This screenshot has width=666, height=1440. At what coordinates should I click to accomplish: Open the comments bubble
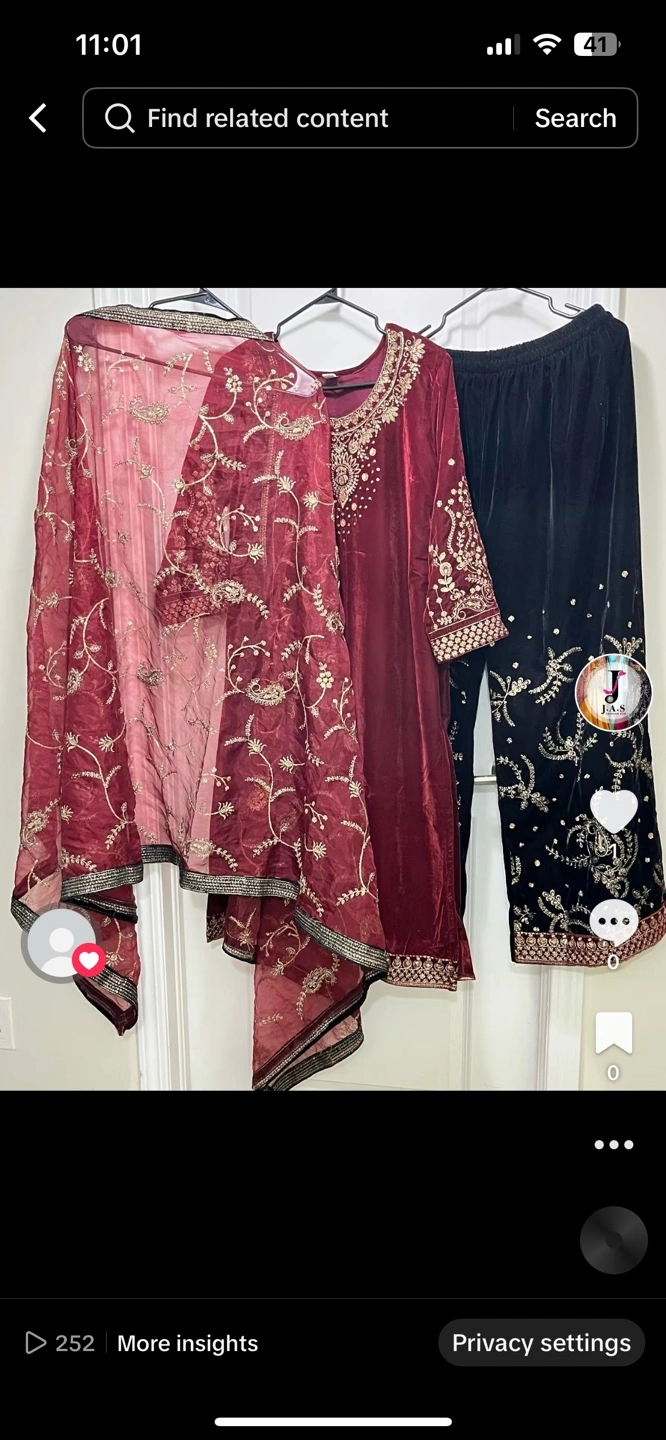613,922
